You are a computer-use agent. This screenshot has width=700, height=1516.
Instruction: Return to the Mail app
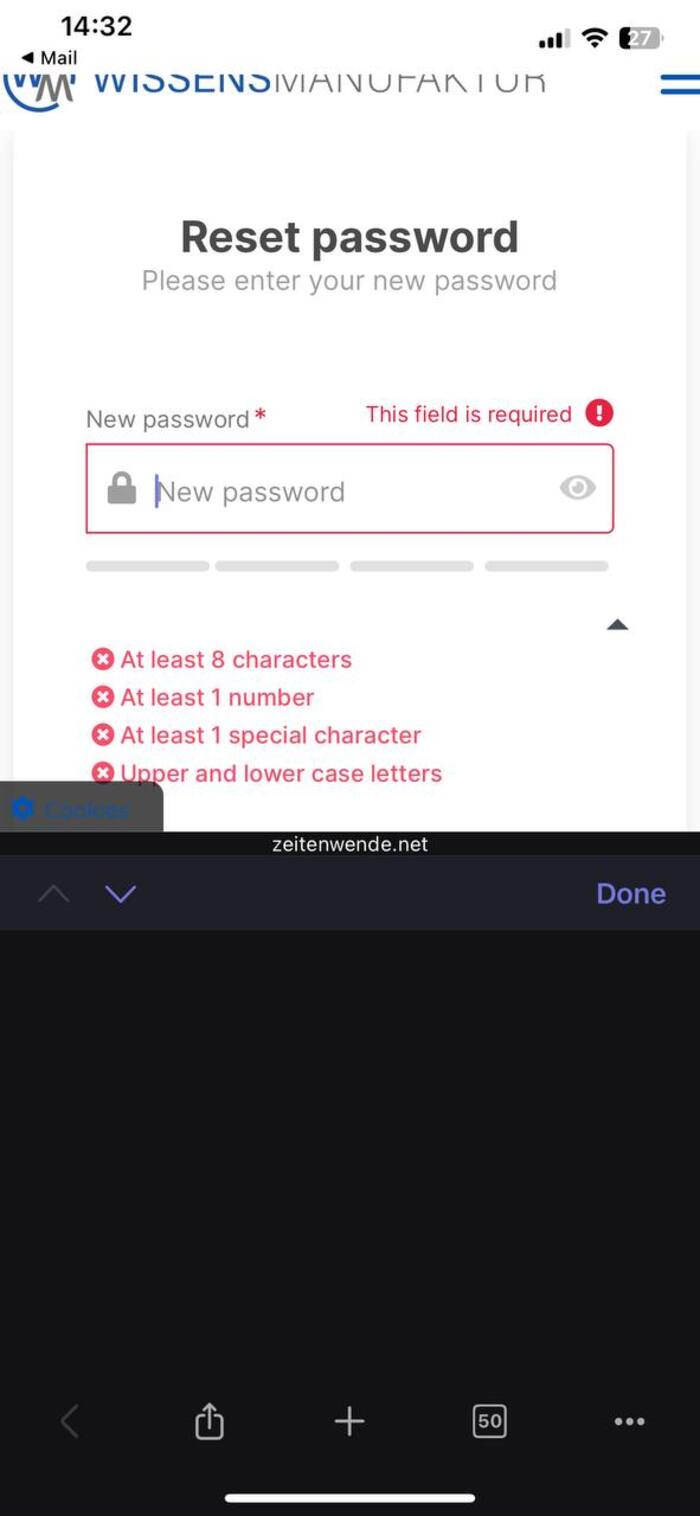[50, 58]
